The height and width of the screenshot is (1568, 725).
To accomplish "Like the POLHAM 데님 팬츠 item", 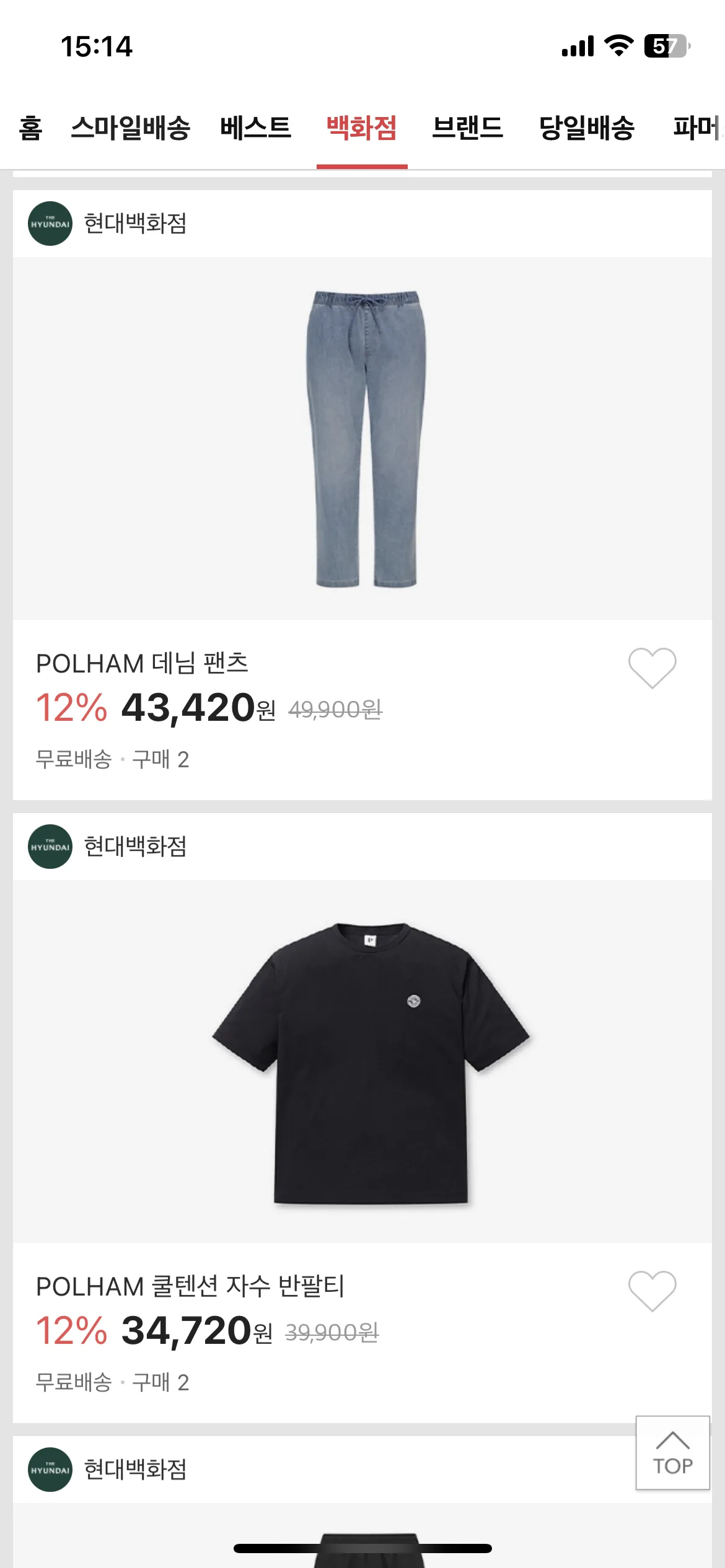I will click(x=652, y=668).
